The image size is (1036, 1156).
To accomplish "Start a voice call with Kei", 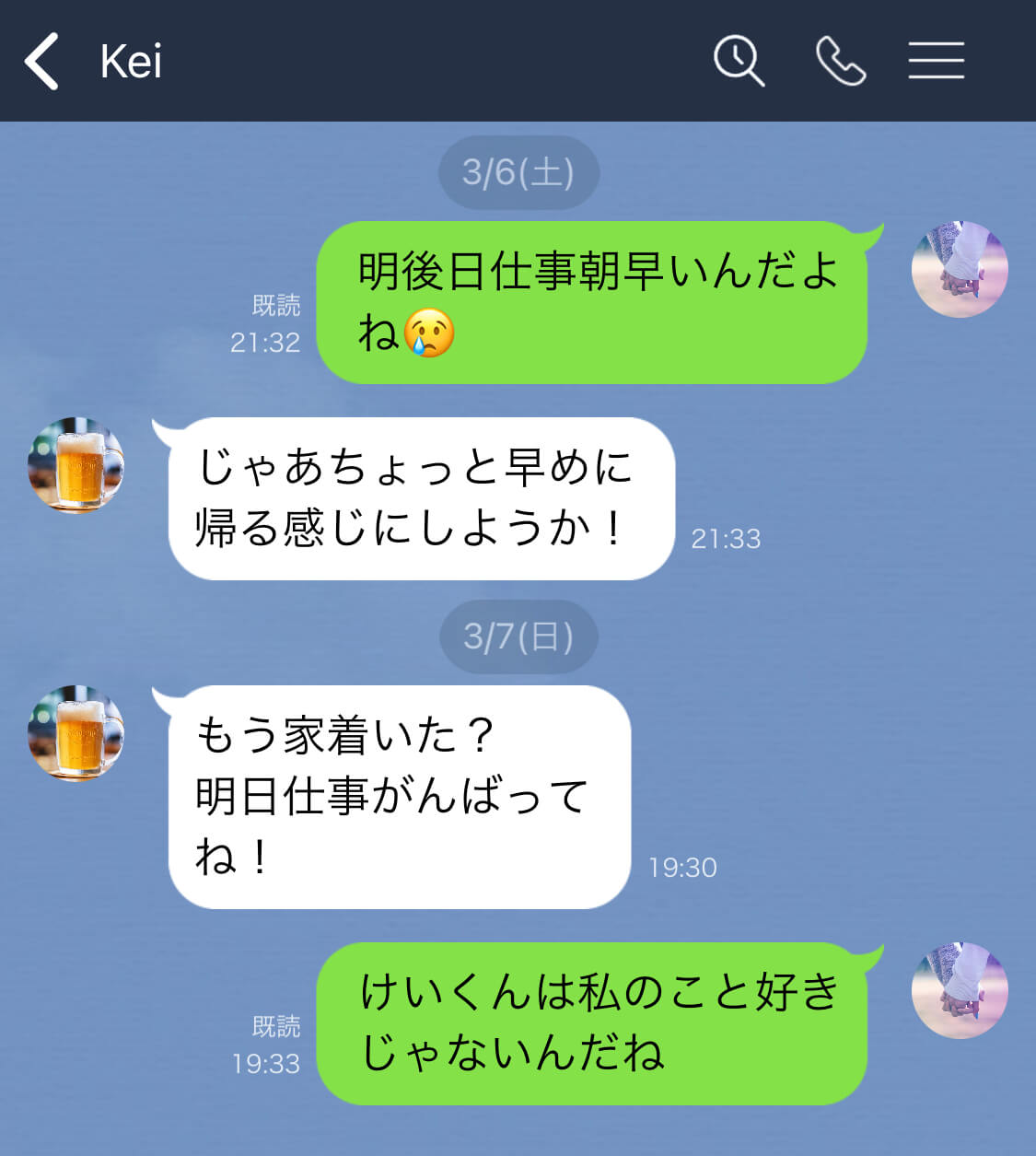I will coord(840,61).
